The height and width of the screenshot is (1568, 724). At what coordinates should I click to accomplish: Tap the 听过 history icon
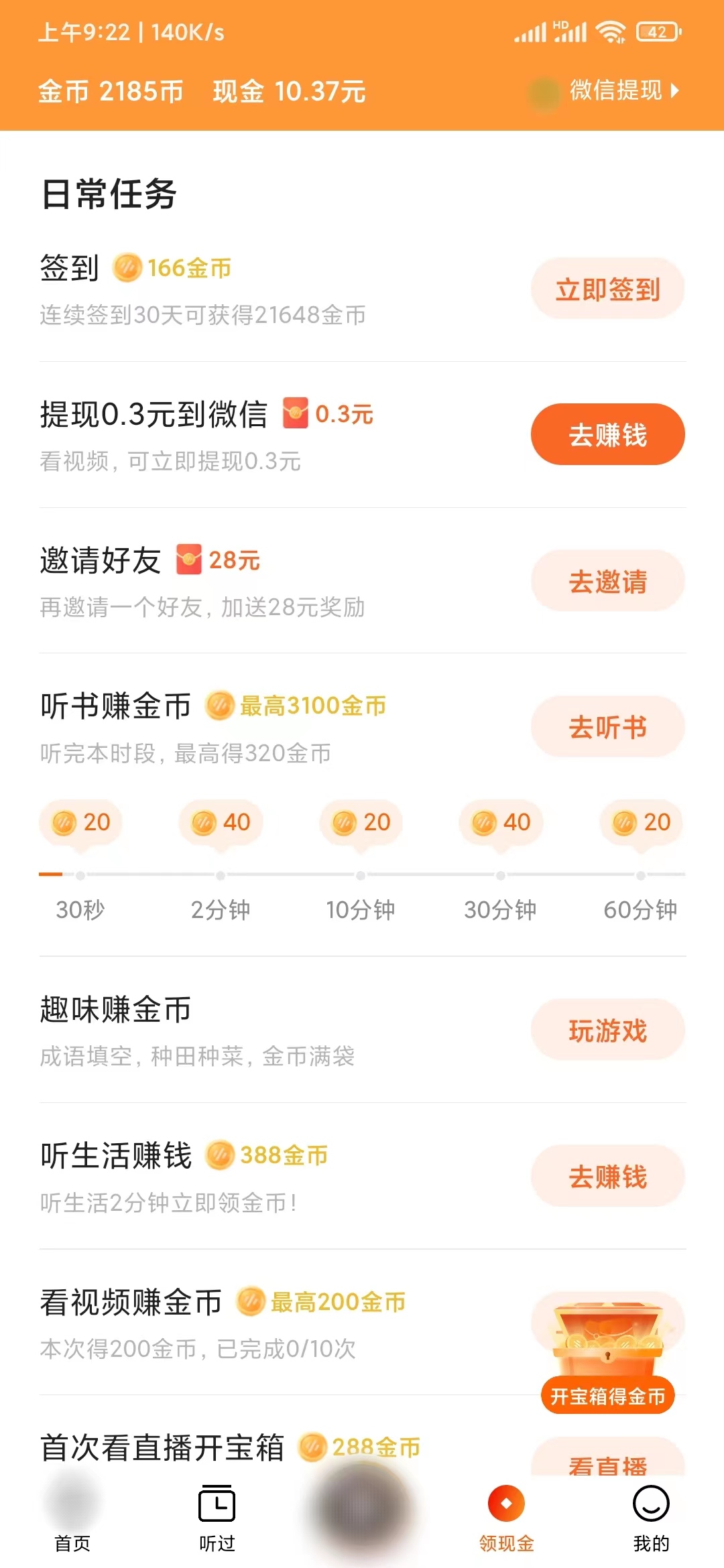pos(217,1504)
